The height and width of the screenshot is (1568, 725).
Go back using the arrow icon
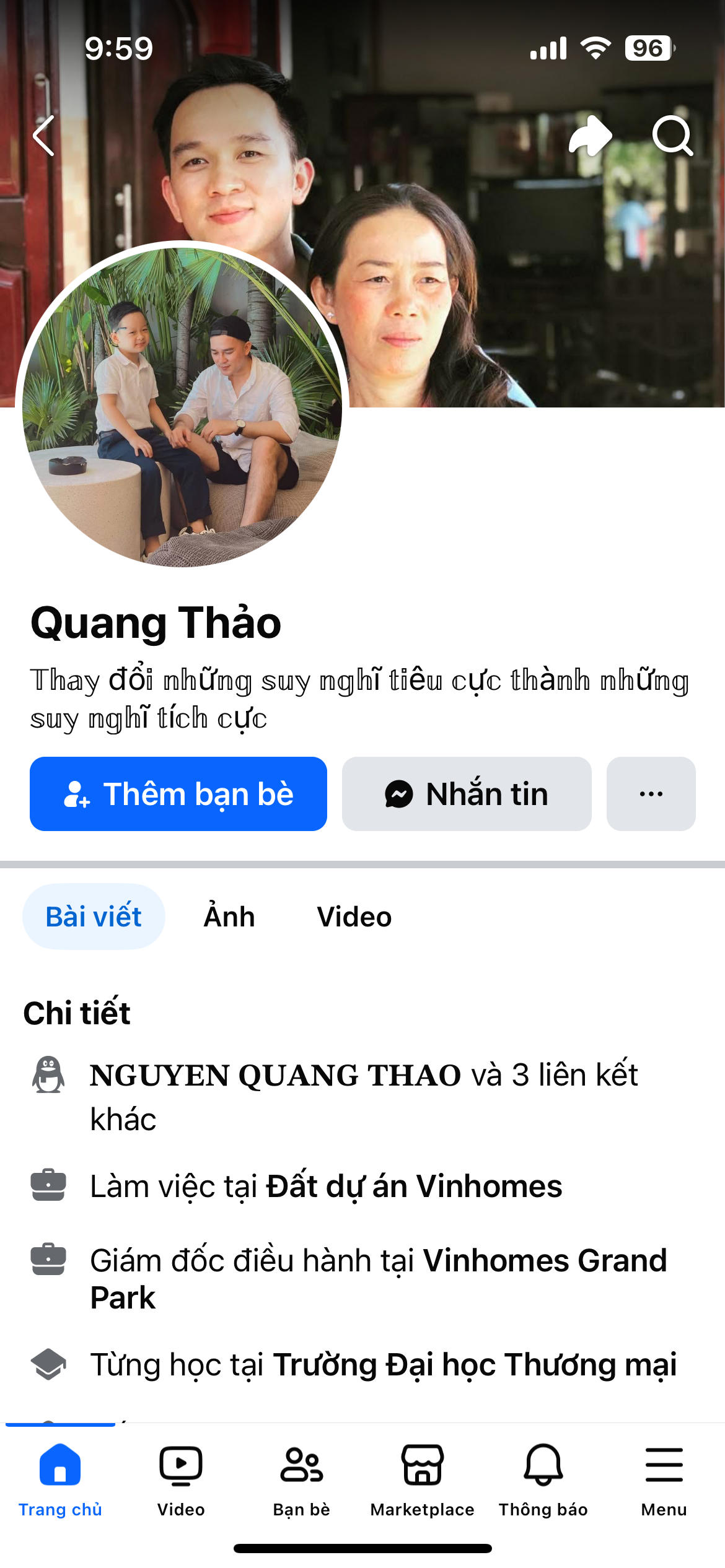coord(44,136)
